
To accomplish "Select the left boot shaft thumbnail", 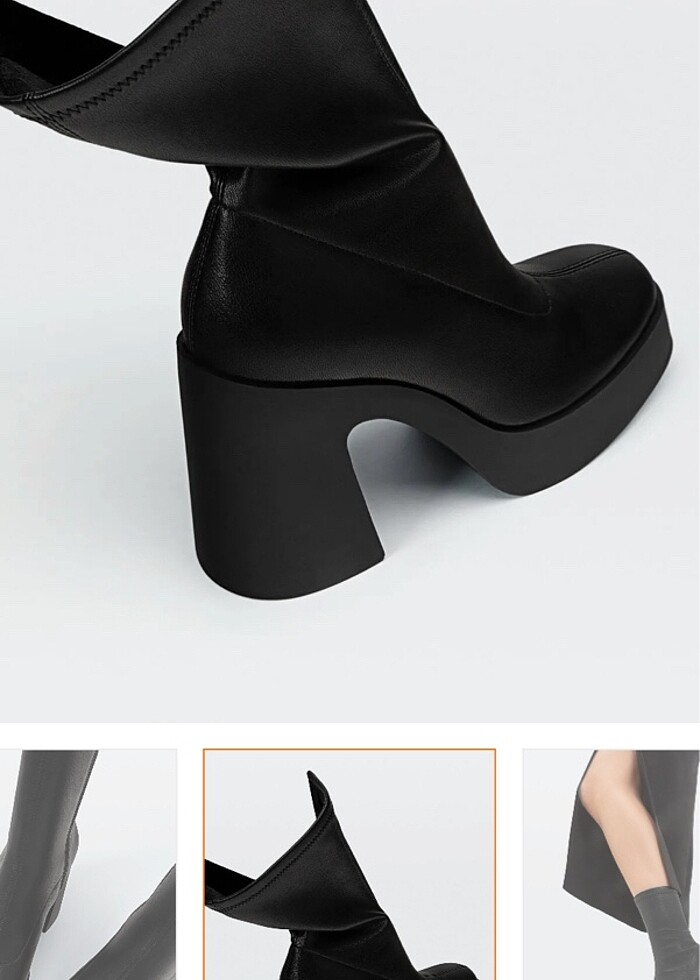I will [x=86, y=864].
